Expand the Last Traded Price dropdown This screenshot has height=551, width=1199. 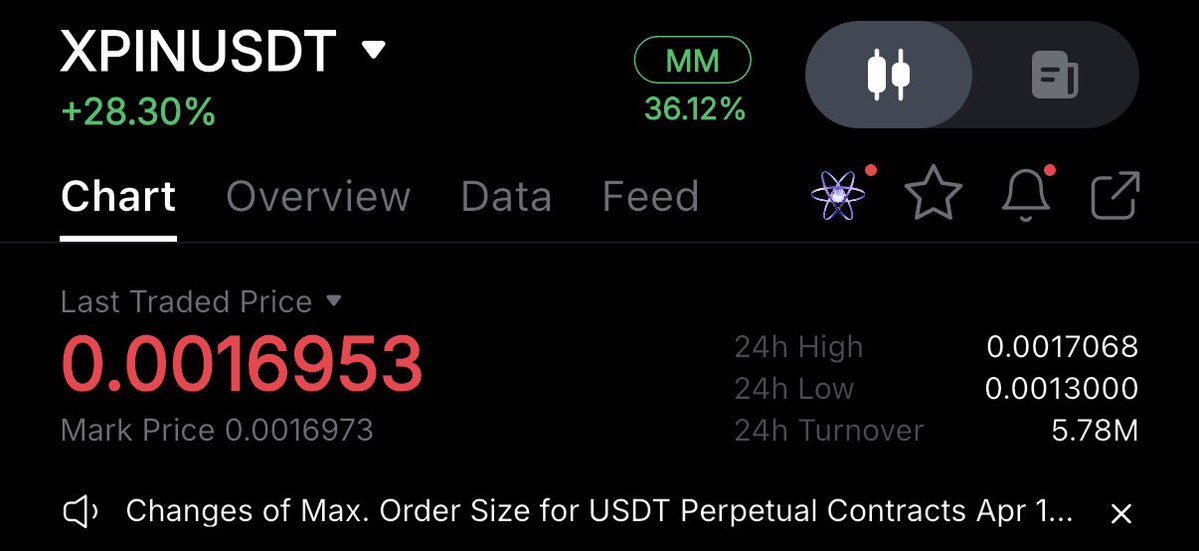click(334, 301)
